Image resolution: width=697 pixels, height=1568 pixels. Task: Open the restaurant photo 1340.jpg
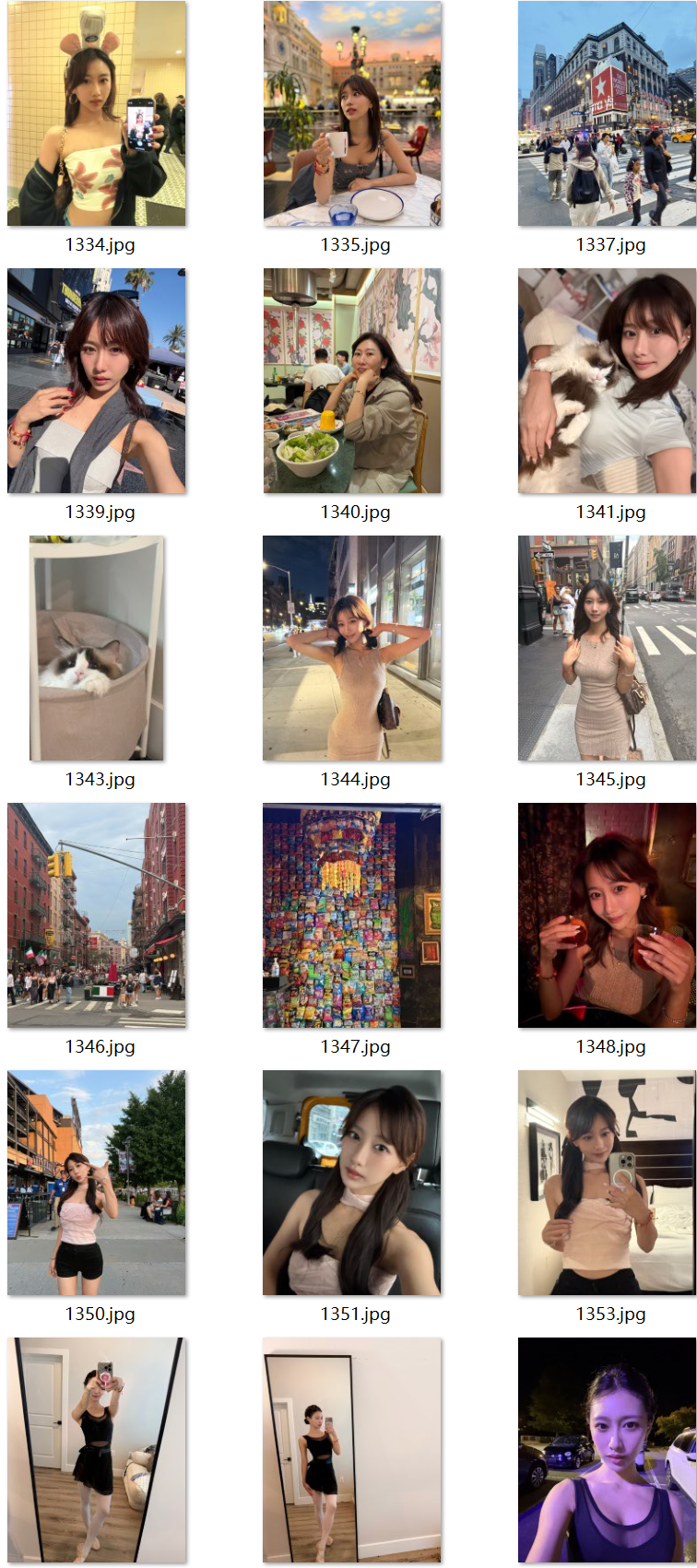tap(352, 381)
